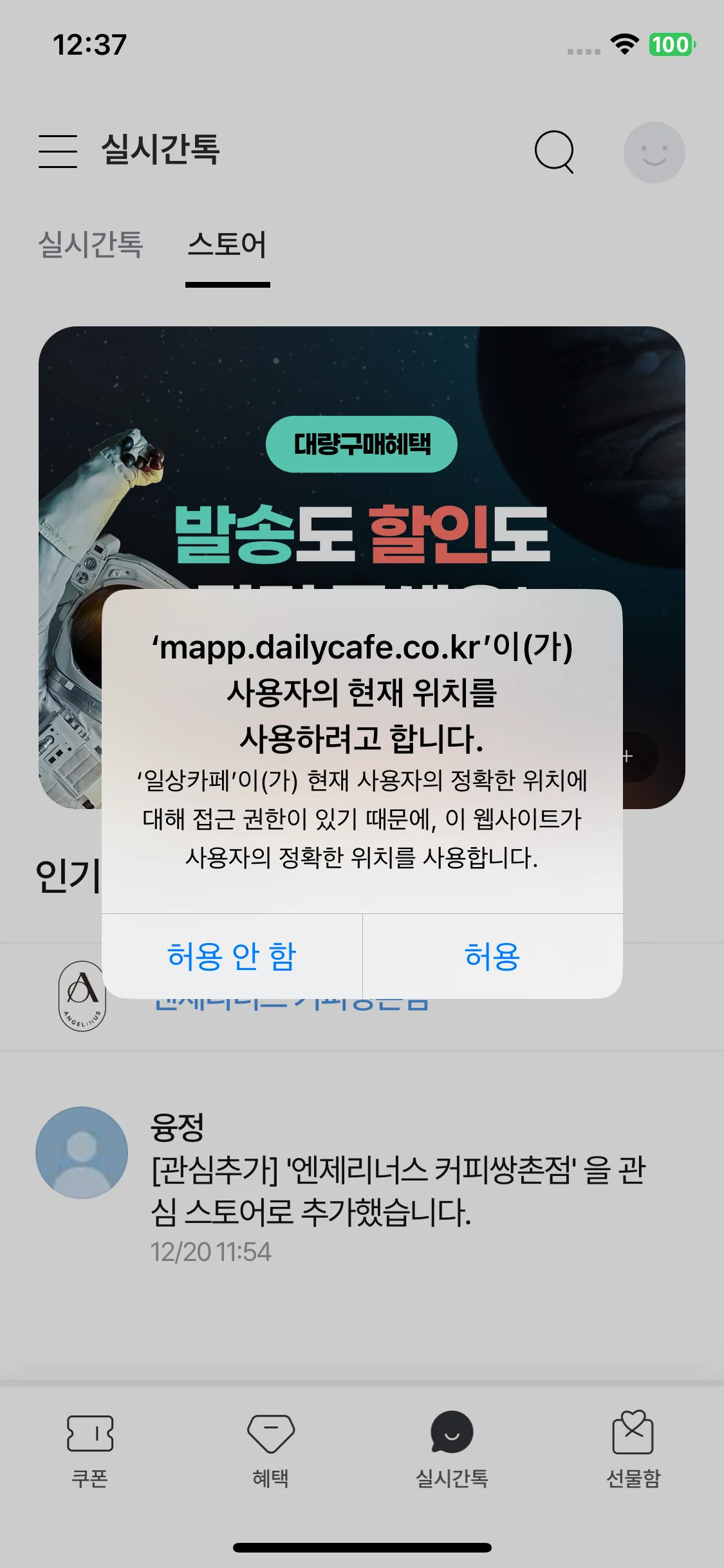
Task: Open the 혜택 bottom tab
Action: pos(271,1448)
